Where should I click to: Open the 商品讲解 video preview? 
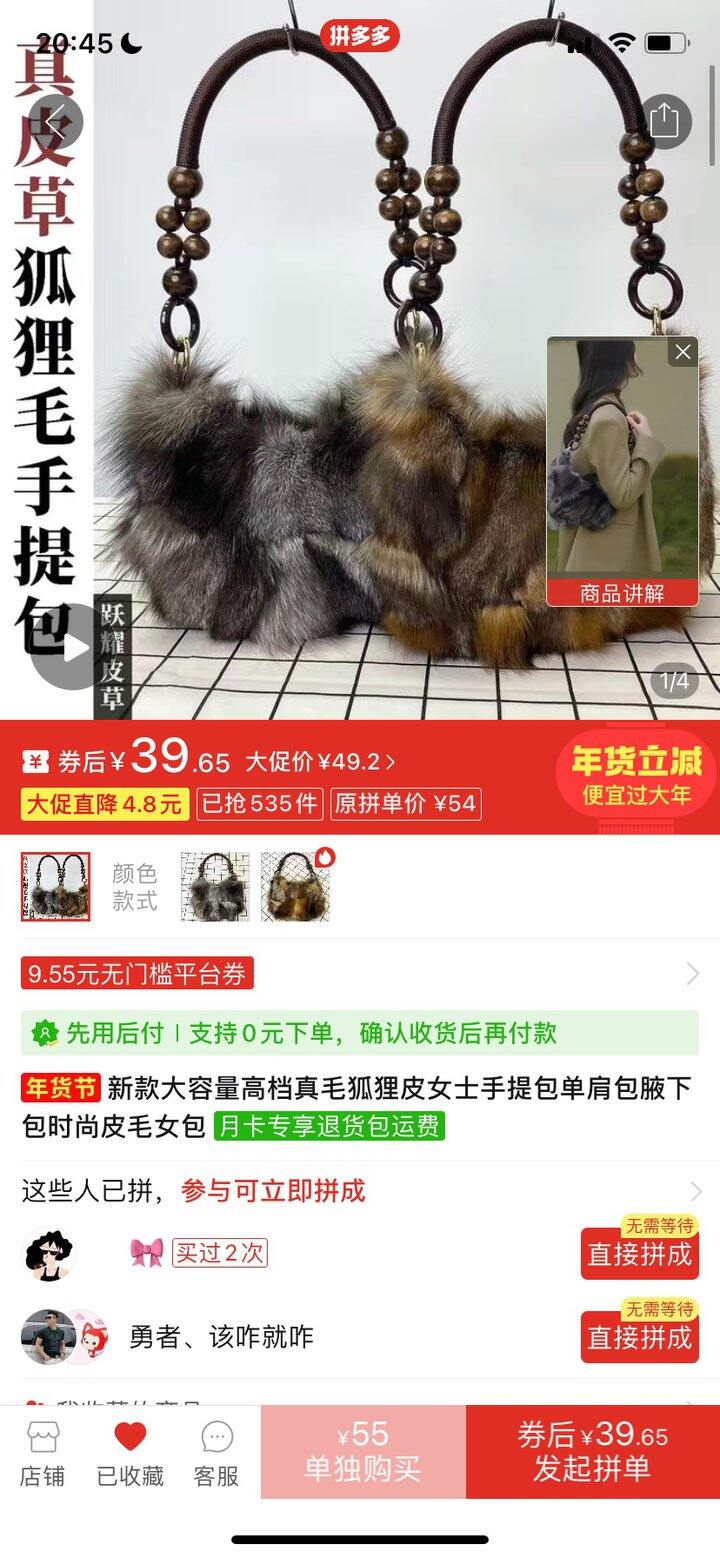(622, 470)
